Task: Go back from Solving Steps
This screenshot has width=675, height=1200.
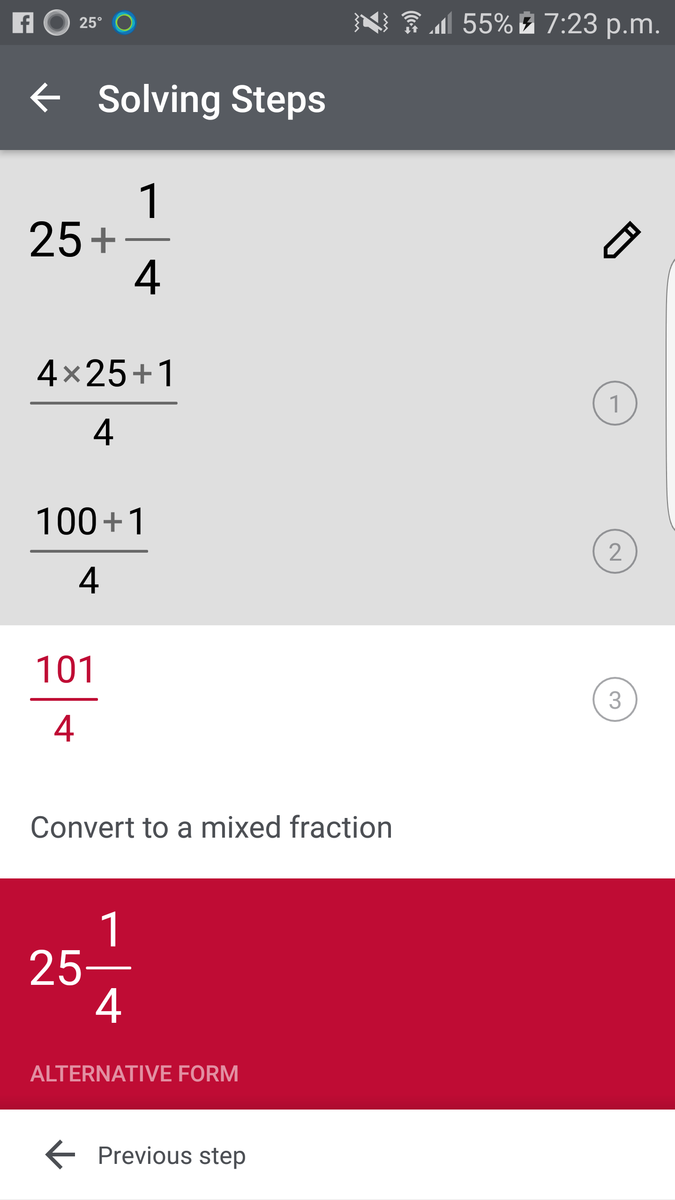Action: (x=45, y=98)
